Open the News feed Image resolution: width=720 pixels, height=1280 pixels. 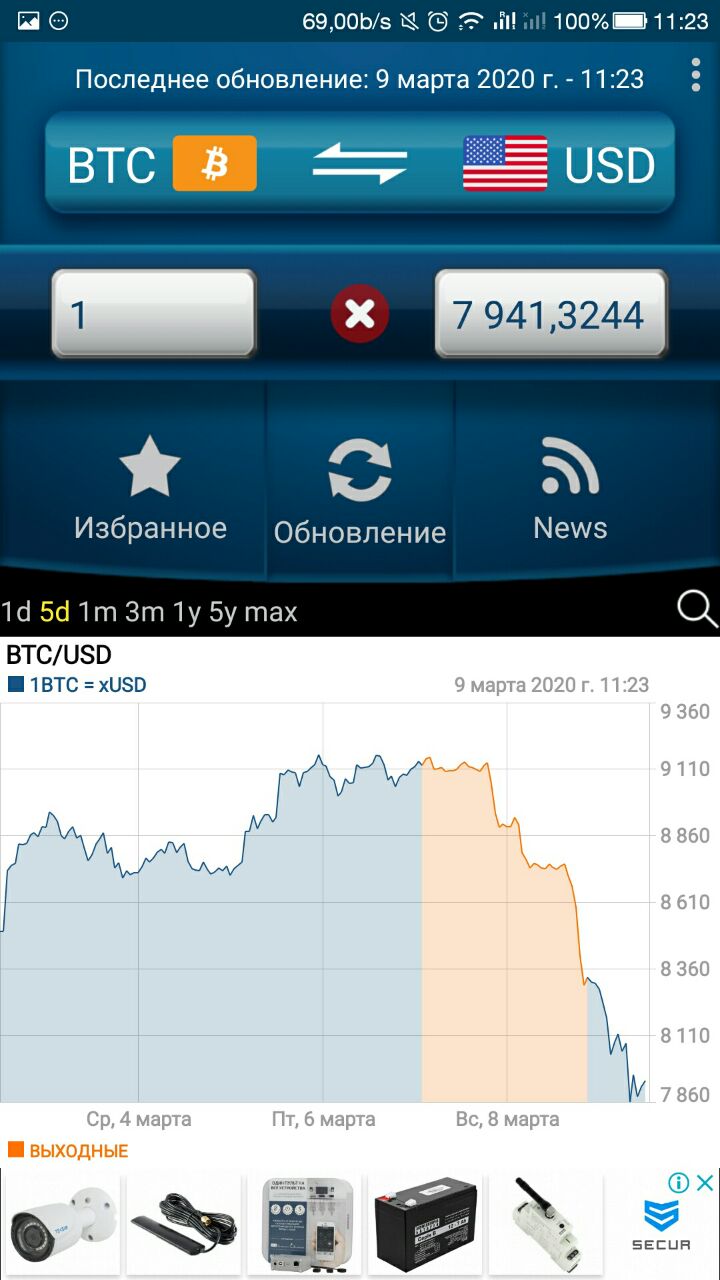(570, 488)
